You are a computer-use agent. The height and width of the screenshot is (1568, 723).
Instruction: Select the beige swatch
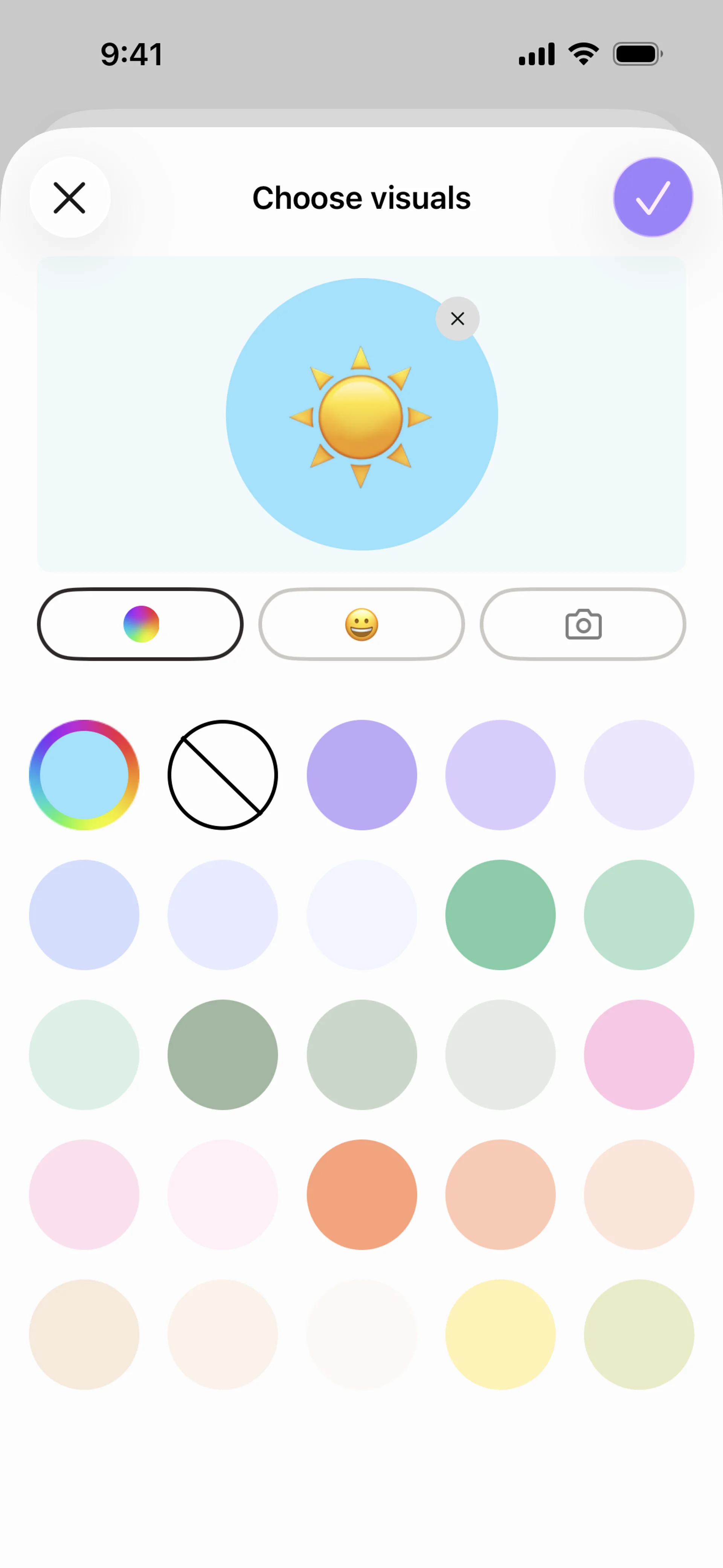[x=84, y=1334]
